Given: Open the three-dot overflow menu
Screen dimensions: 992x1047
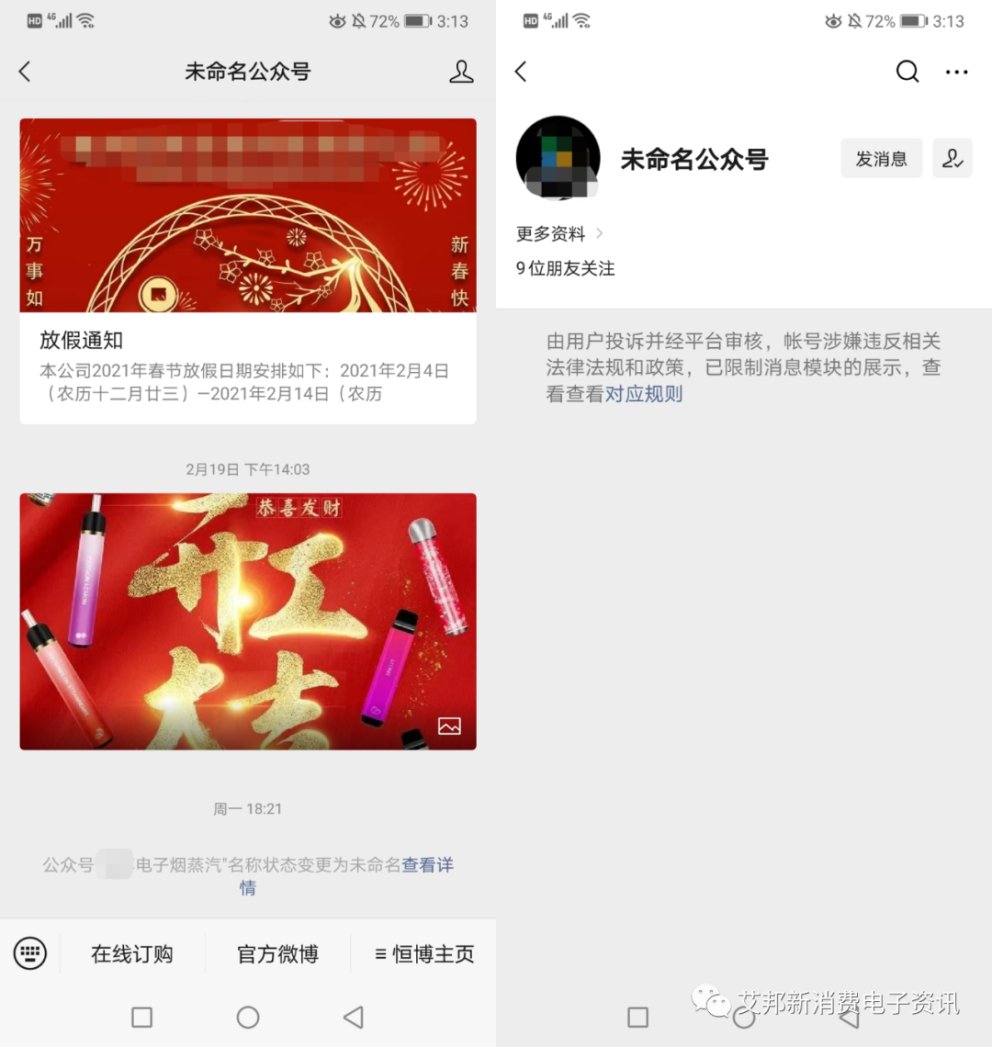Looking at the screenshot, I should (957, 71).
